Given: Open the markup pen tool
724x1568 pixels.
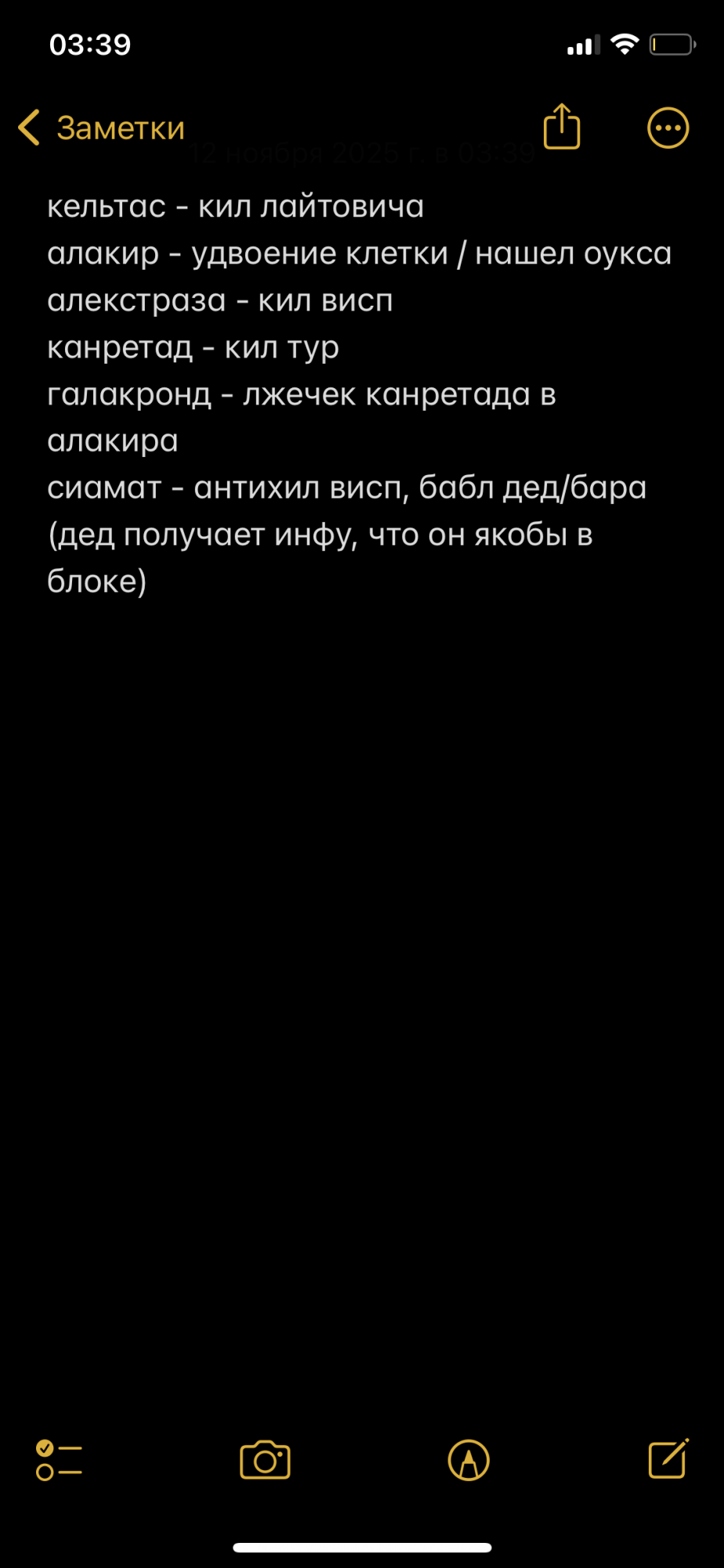Looking at the screenshot, I should [469, 1460].
